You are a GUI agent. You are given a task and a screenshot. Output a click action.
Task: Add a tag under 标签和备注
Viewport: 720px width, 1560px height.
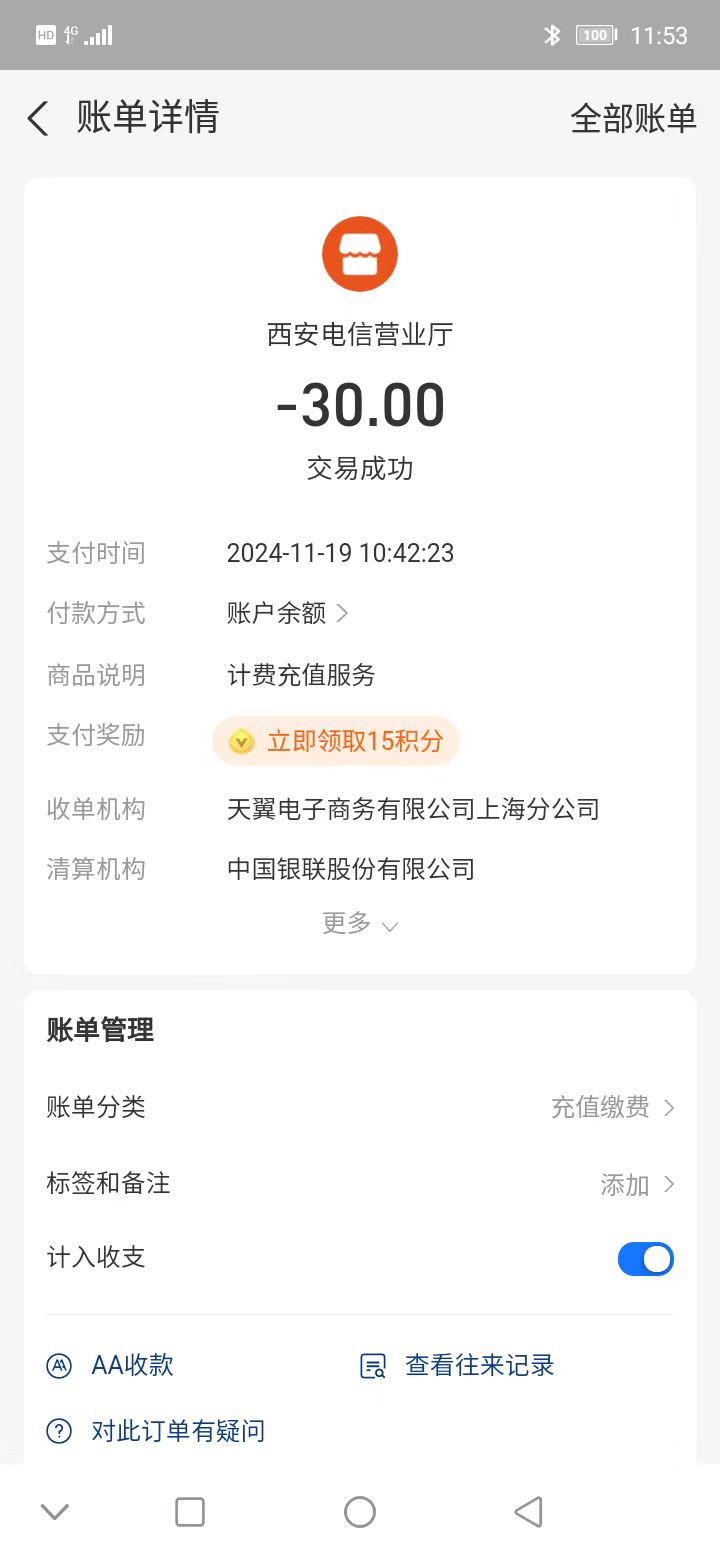(x=636, y=1185)
